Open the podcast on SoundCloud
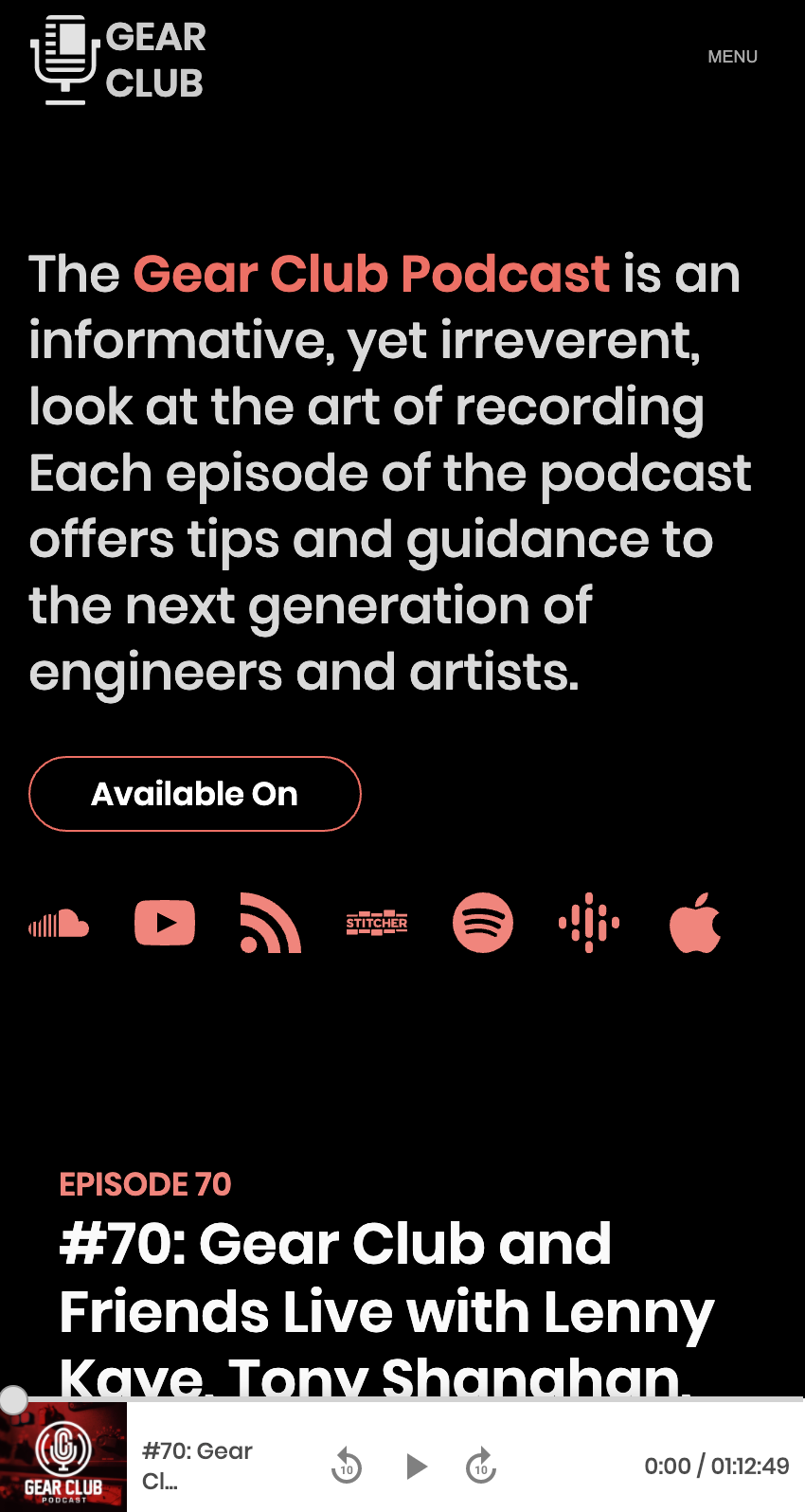Screen dimensions: 805x1512 tap(59, 923)
